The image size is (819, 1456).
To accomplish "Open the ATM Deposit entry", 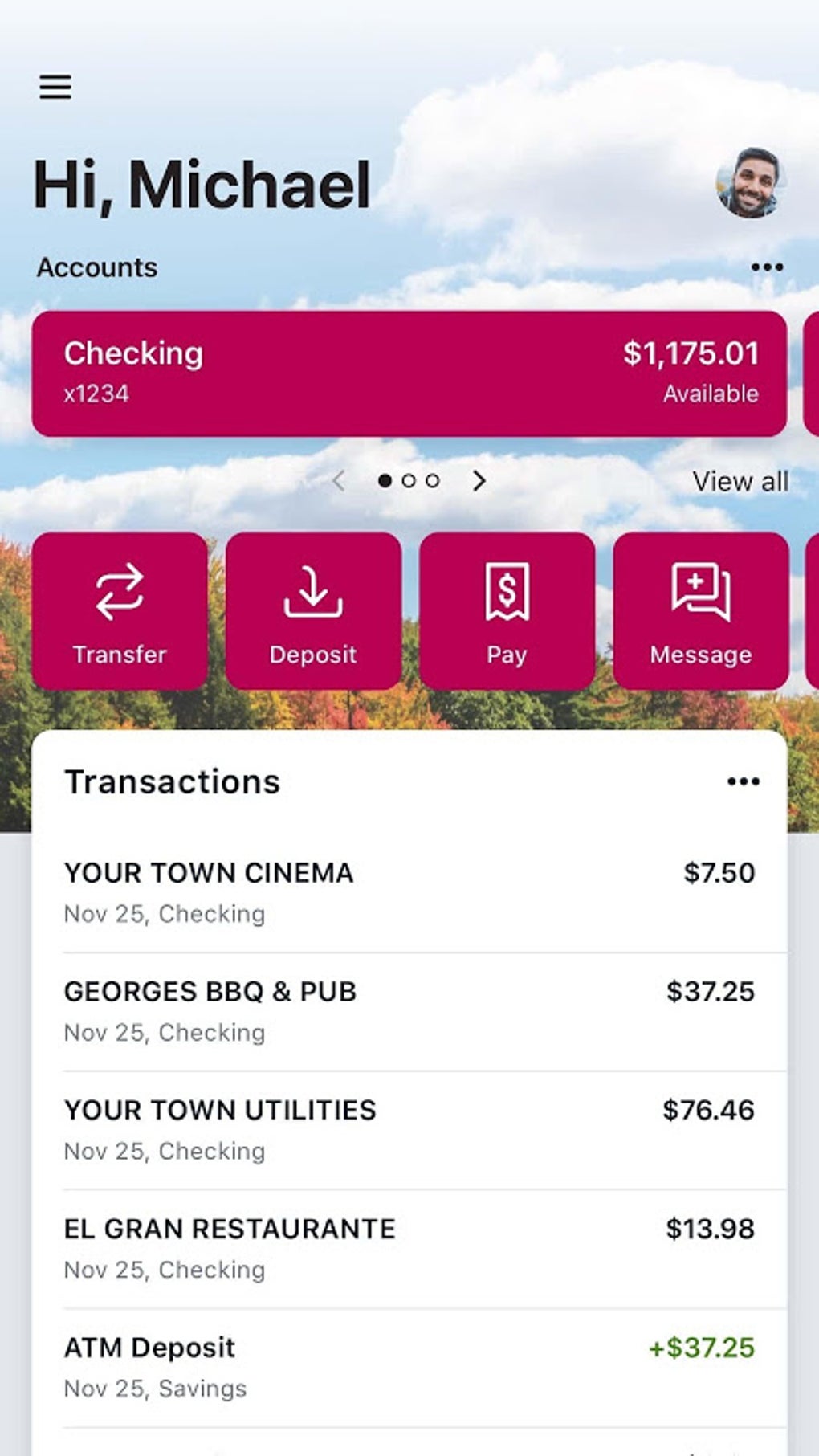I will click(x=409, y=1364).
